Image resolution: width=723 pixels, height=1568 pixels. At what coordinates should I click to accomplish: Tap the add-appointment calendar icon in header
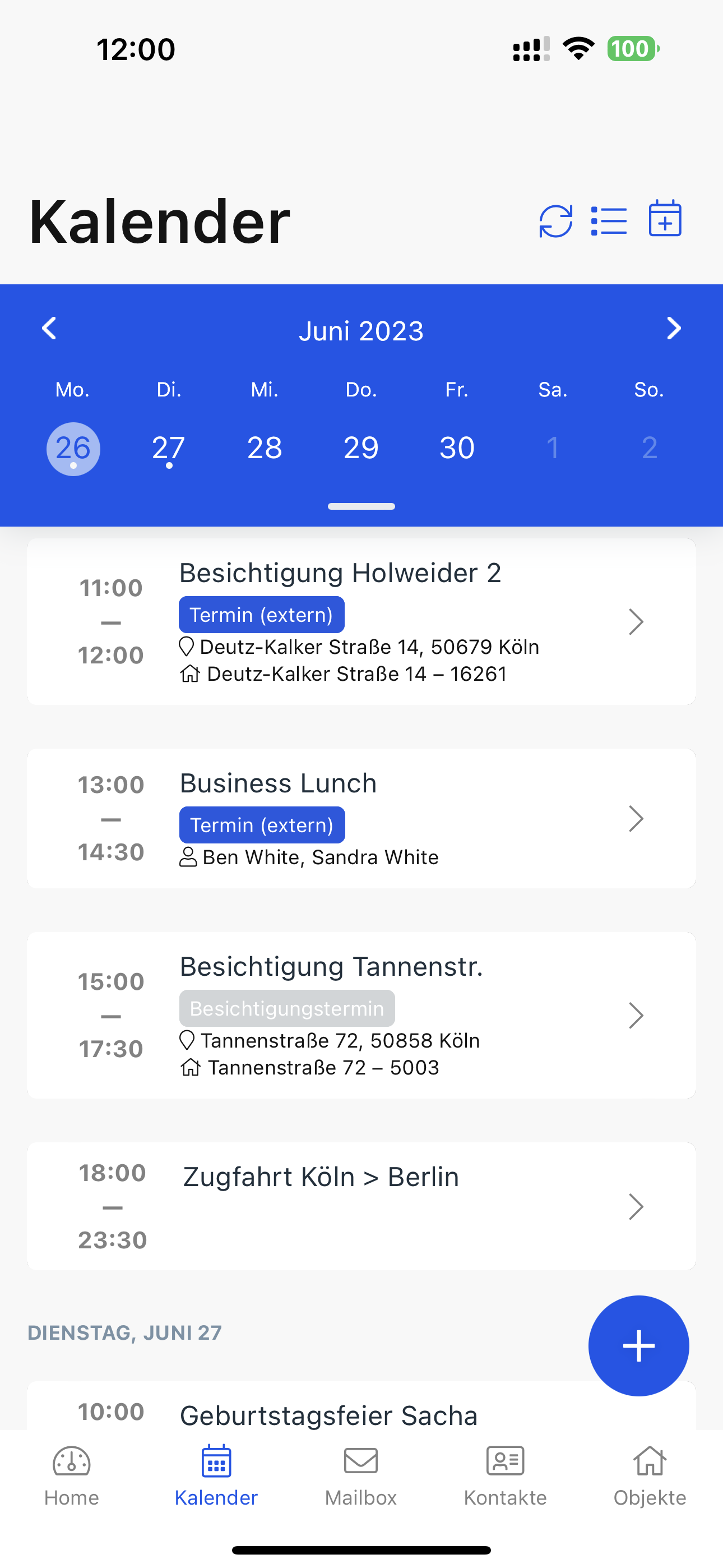tap(665, 219)
